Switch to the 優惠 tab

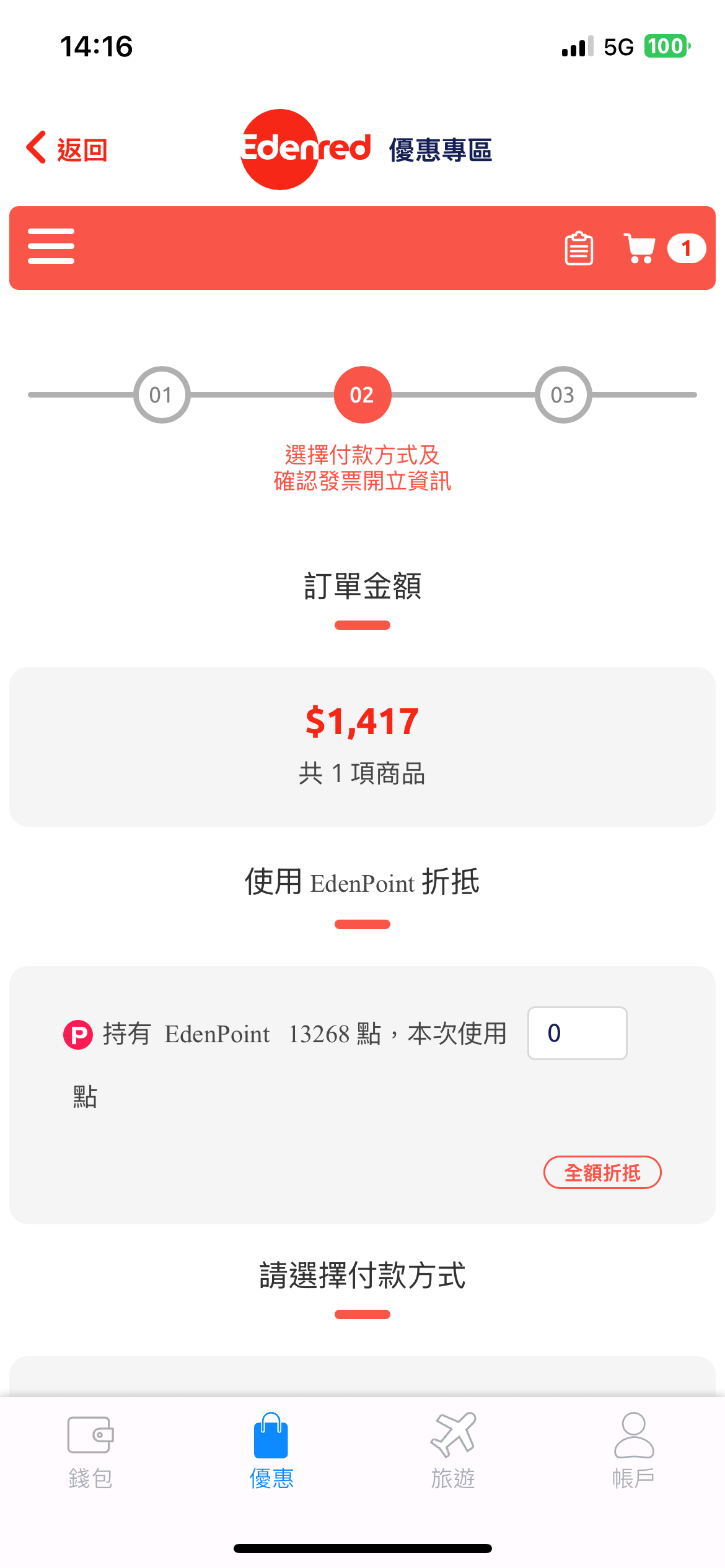271,1450
